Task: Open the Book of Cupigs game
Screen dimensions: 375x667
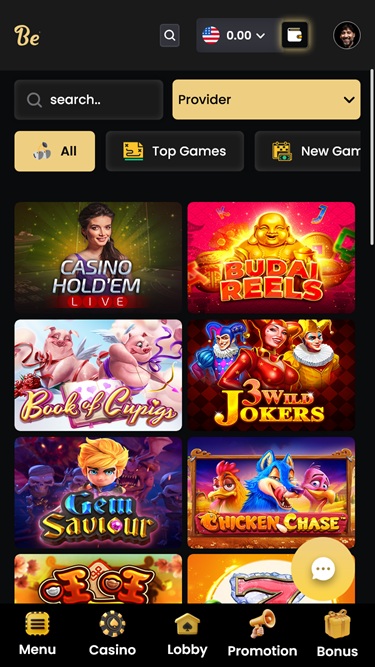Action: (98, 375)
